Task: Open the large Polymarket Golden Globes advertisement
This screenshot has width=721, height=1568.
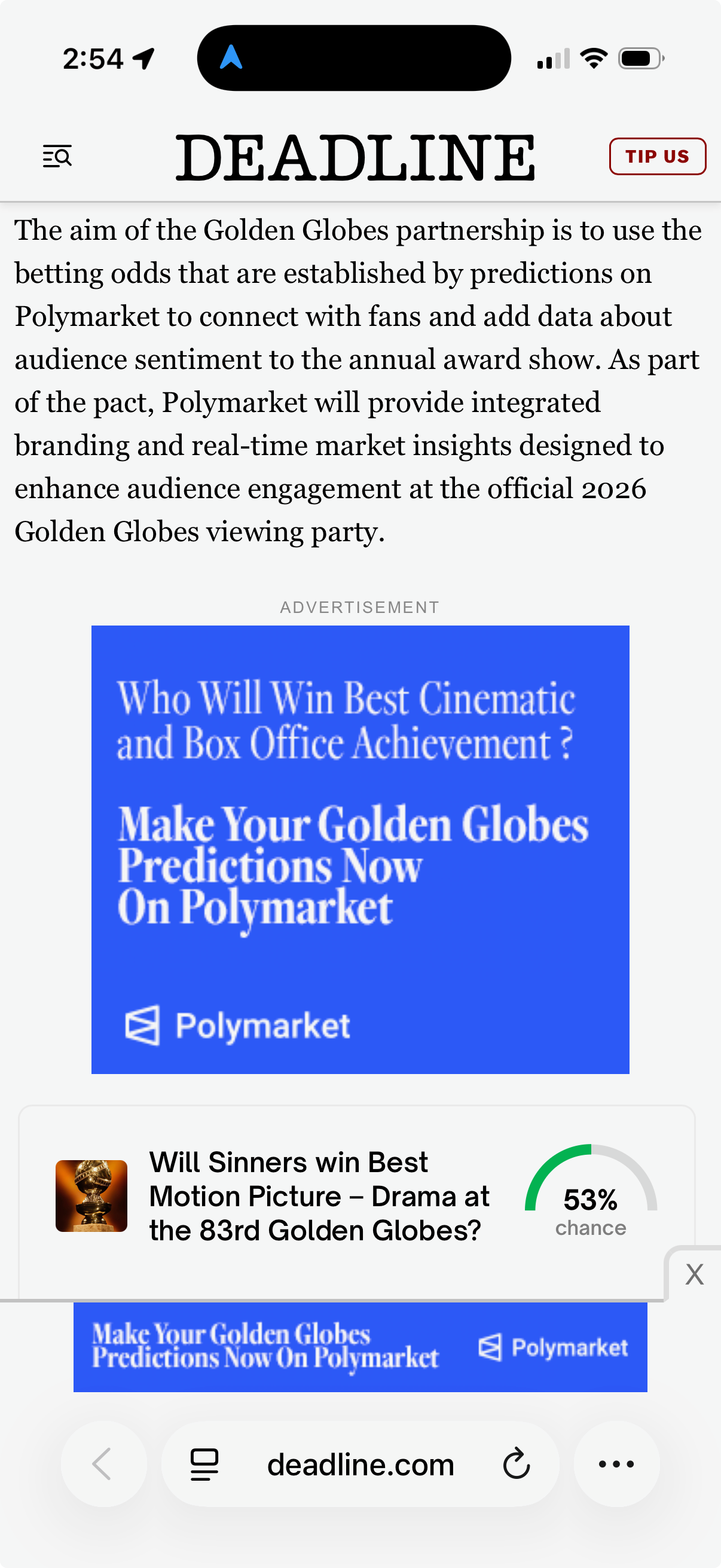Action: (x=360, y=849)
